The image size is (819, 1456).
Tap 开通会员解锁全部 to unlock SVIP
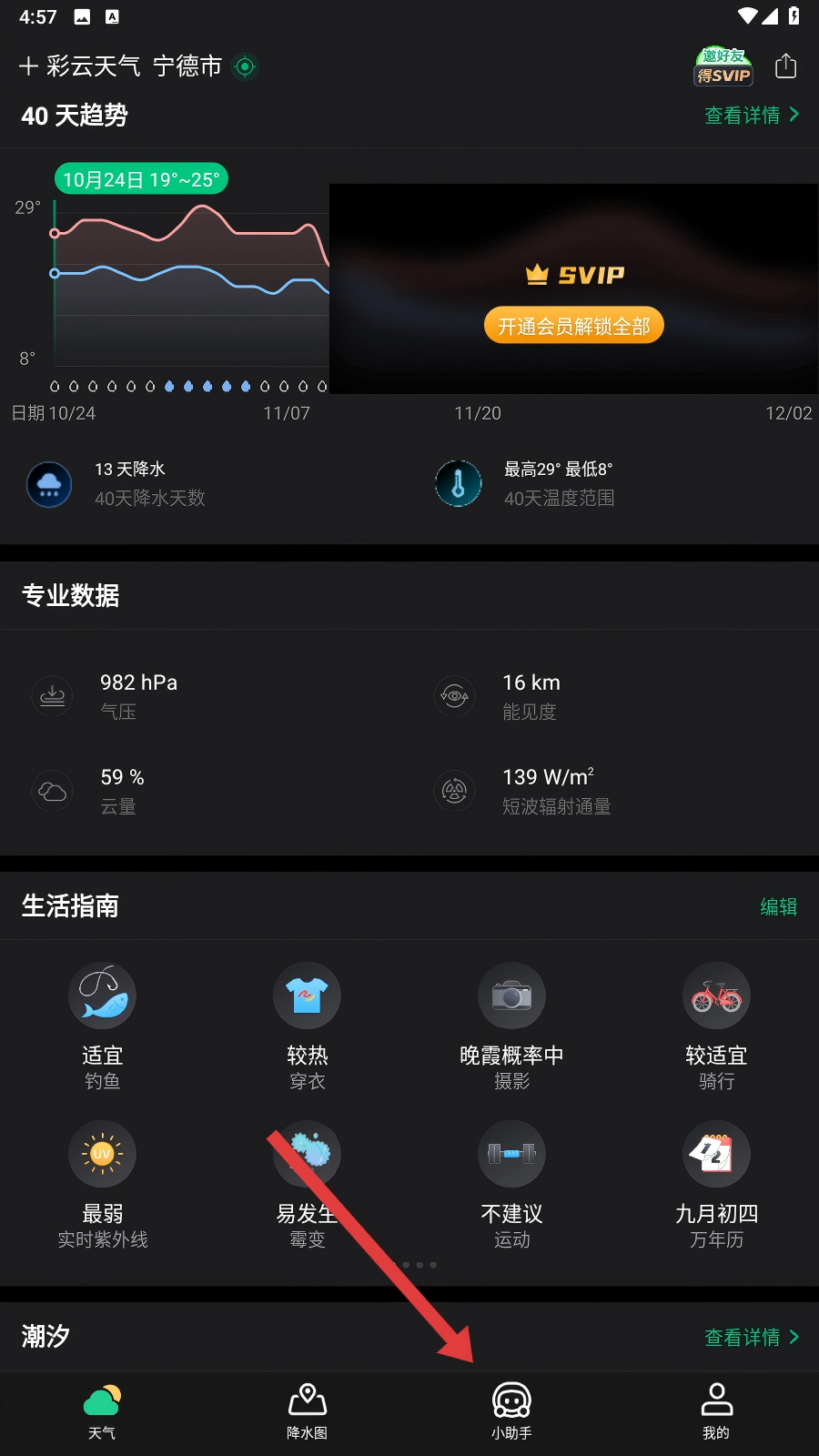coord(573,326)
